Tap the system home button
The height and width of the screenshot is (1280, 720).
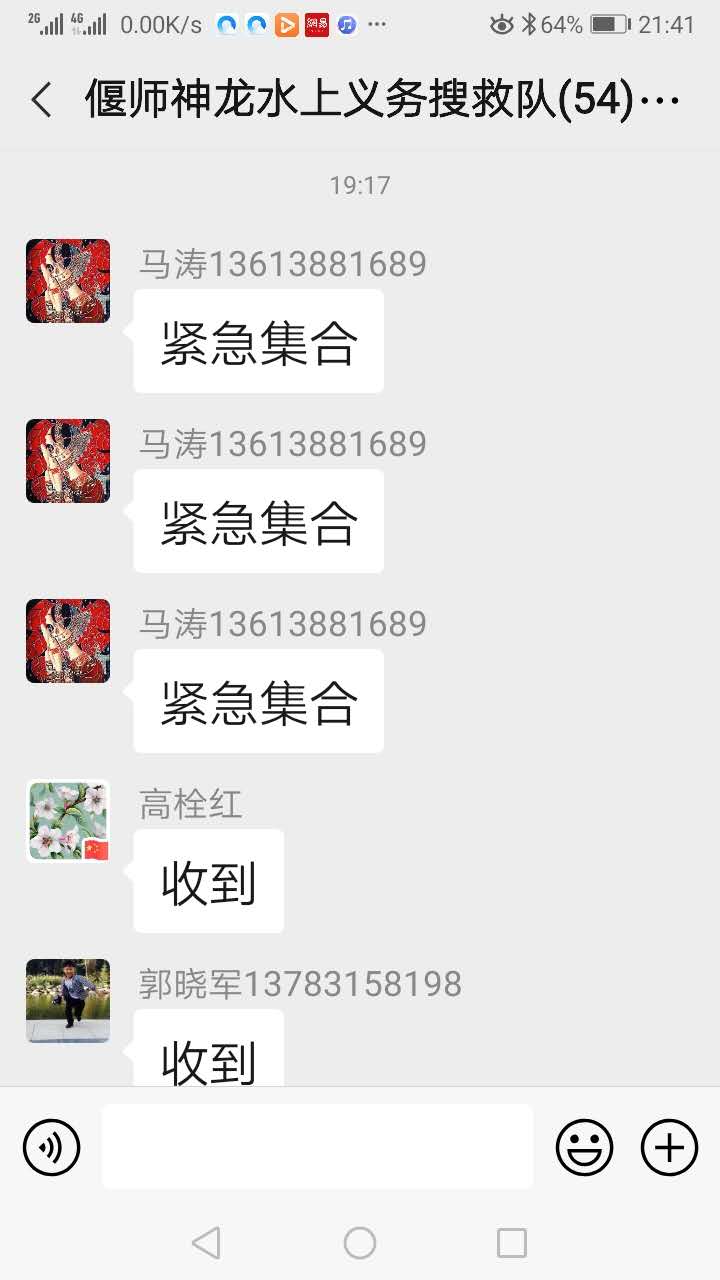click(360, 1243)
